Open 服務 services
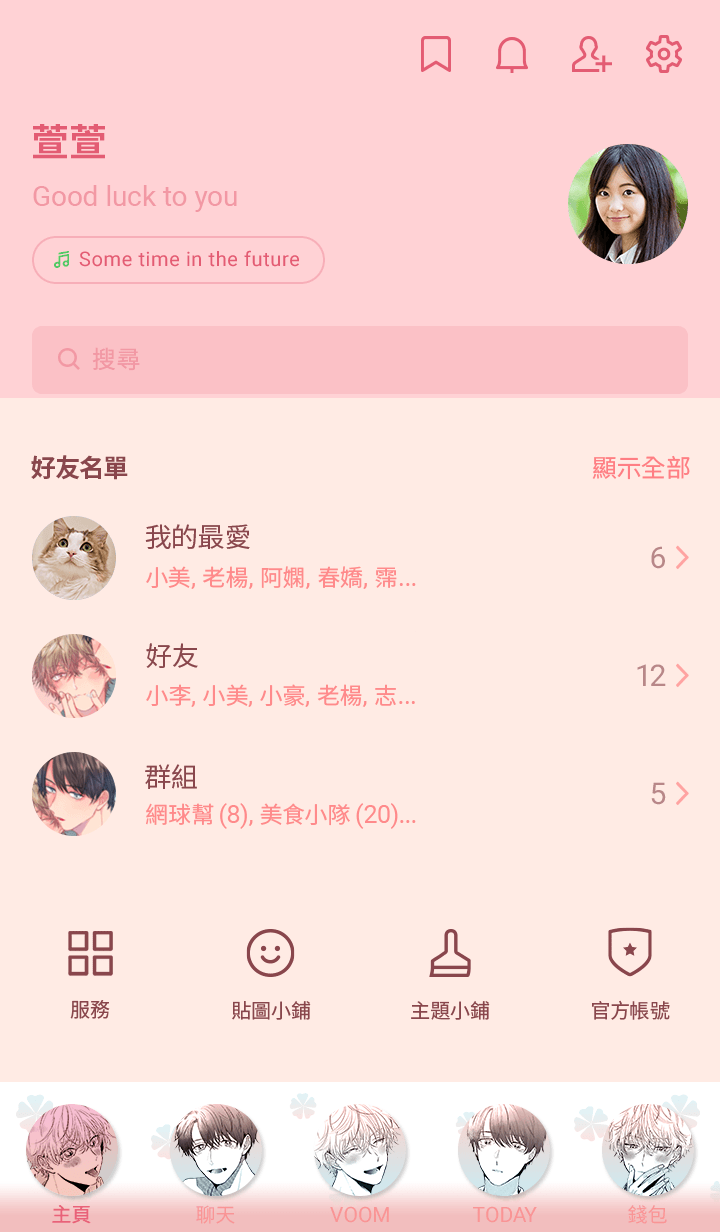 (90, 972)
